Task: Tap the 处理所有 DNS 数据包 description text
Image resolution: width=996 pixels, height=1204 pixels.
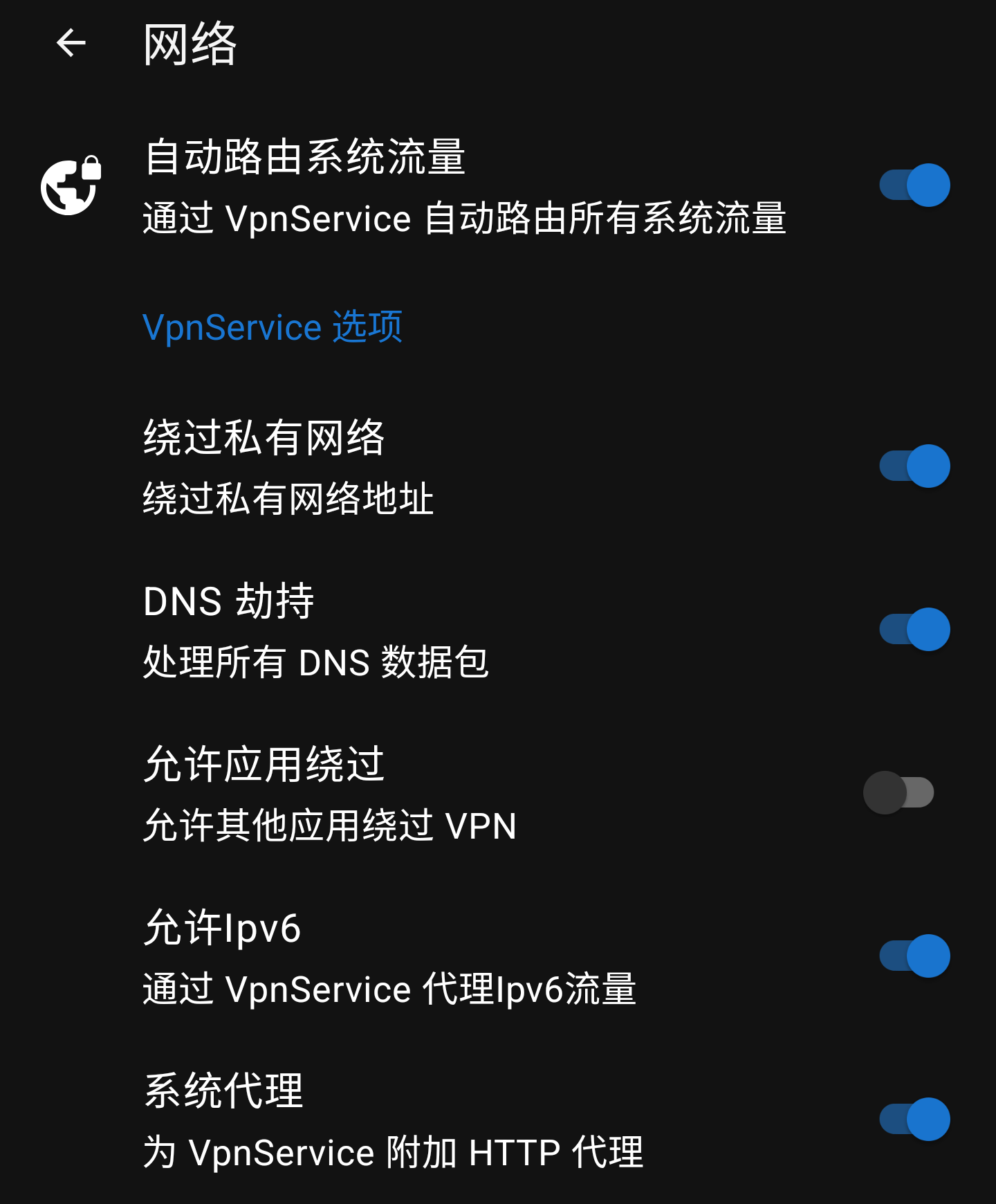Action: pyautogui.click(x=316, y=663)
